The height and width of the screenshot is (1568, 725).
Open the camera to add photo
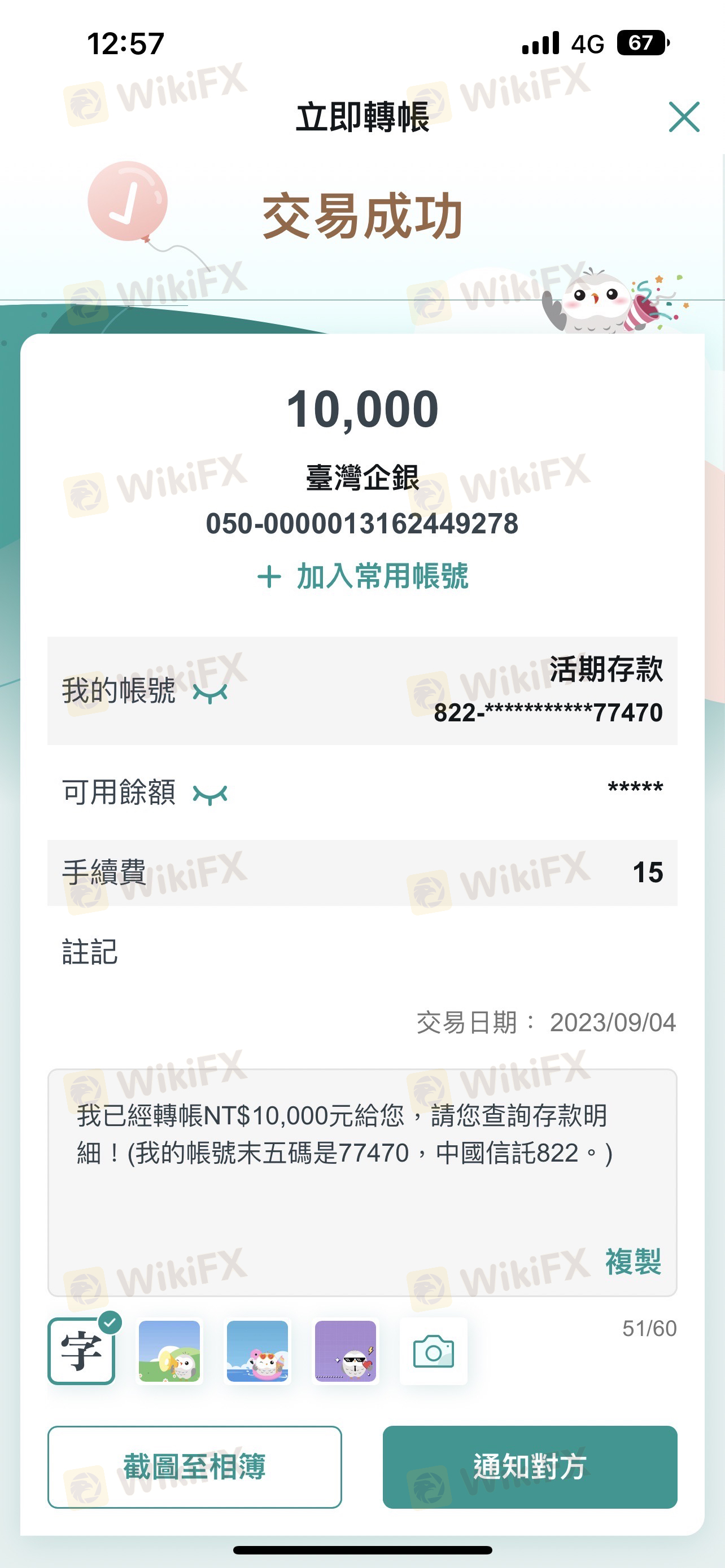[x=434, y=1351]
